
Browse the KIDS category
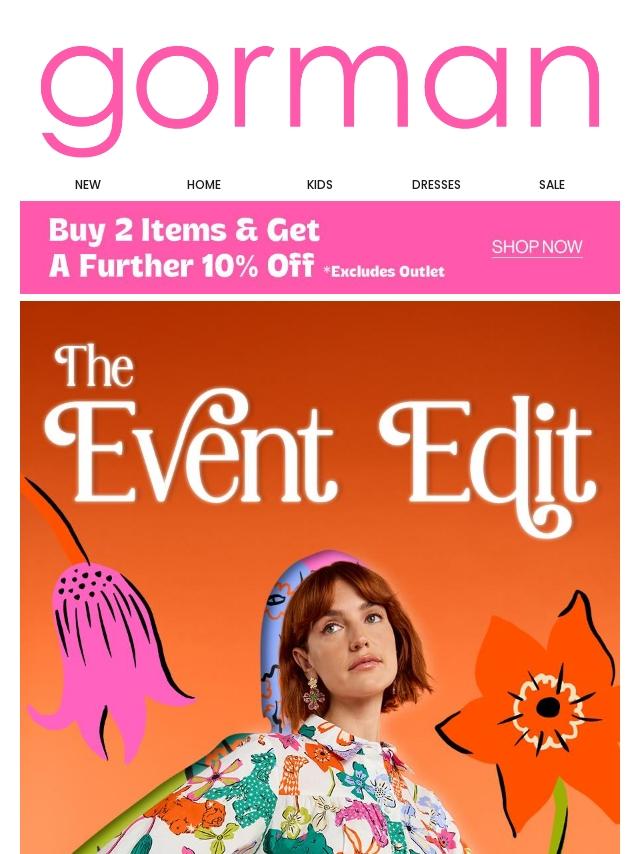click(320, 185)
